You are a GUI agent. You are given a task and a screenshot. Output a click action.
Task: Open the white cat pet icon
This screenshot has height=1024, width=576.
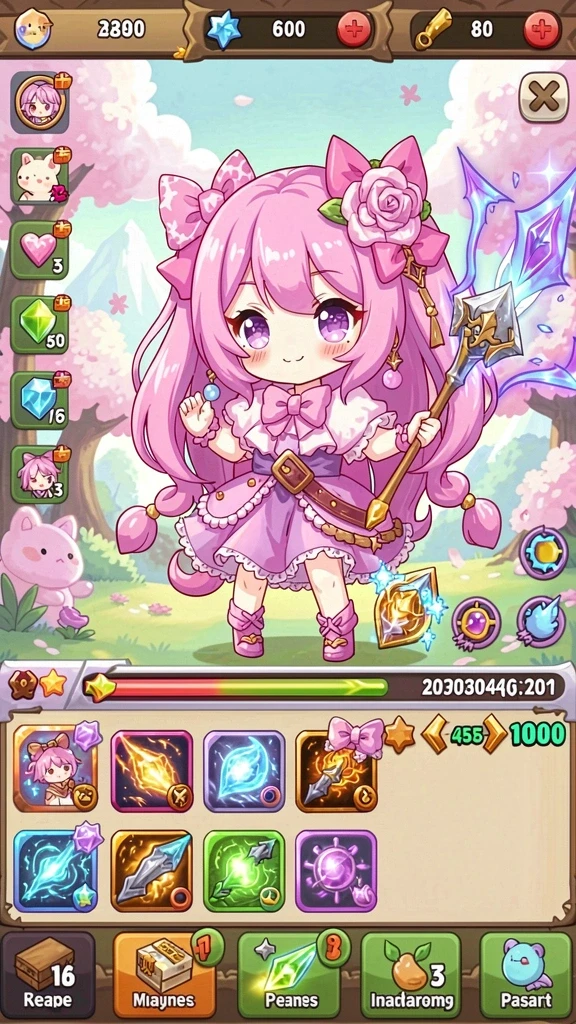(39, 176)
